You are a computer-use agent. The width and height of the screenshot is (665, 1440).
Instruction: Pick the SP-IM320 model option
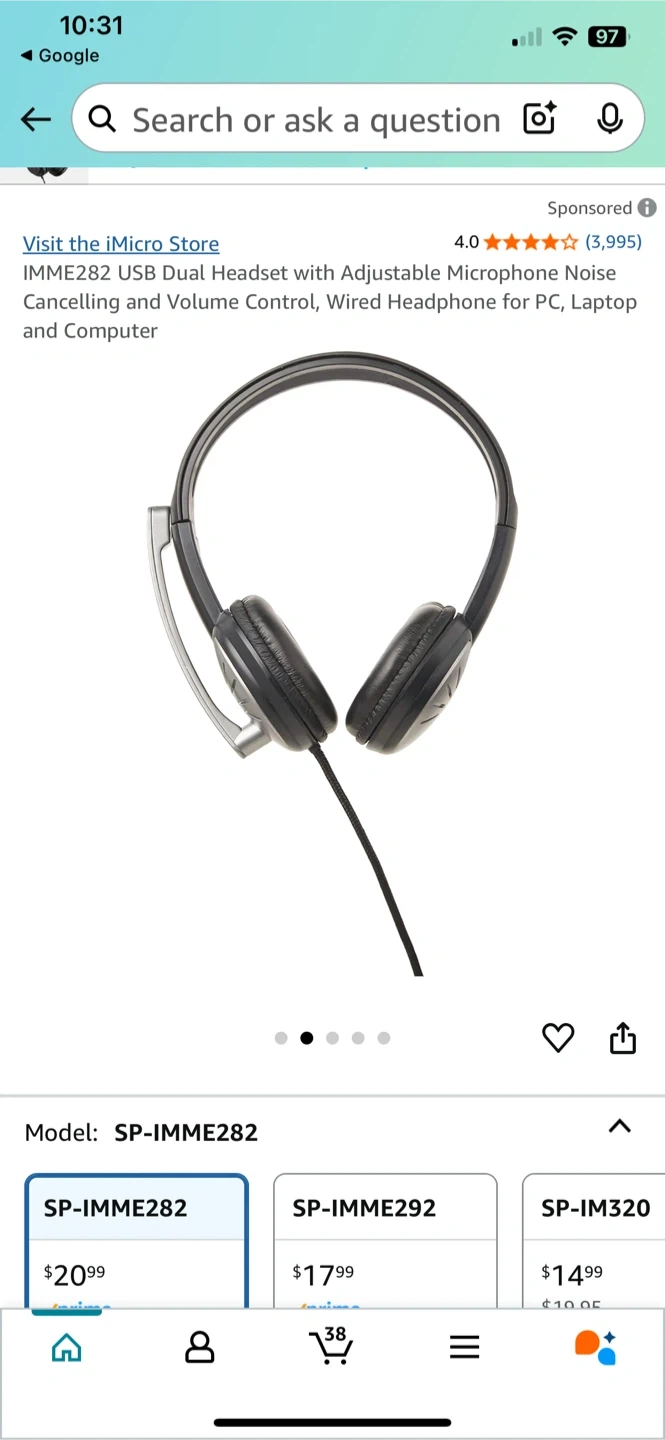coord(595,1240)
